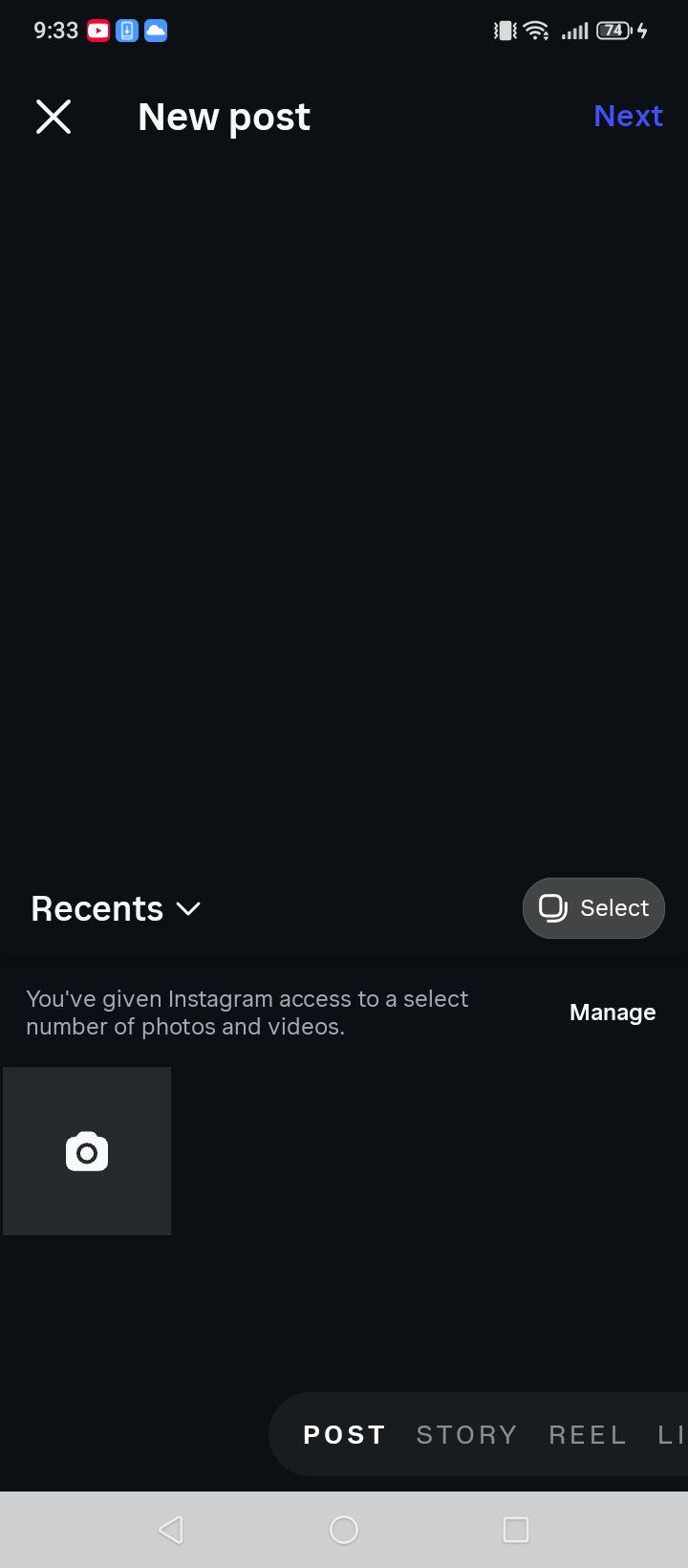Open the camera tile
Screen dimensions: 688x1568
point(87,1151)
